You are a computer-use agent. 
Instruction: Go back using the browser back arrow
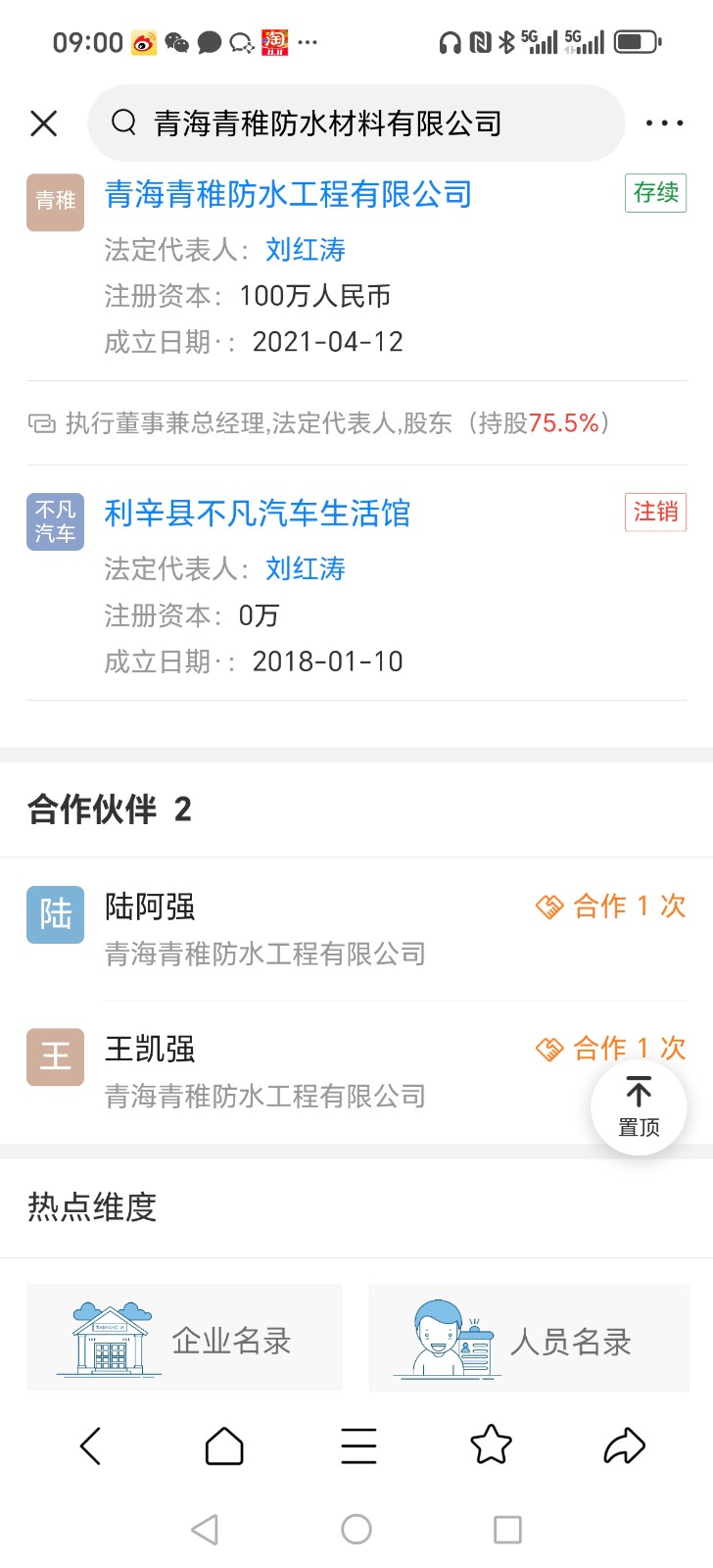coord(90,1445)
